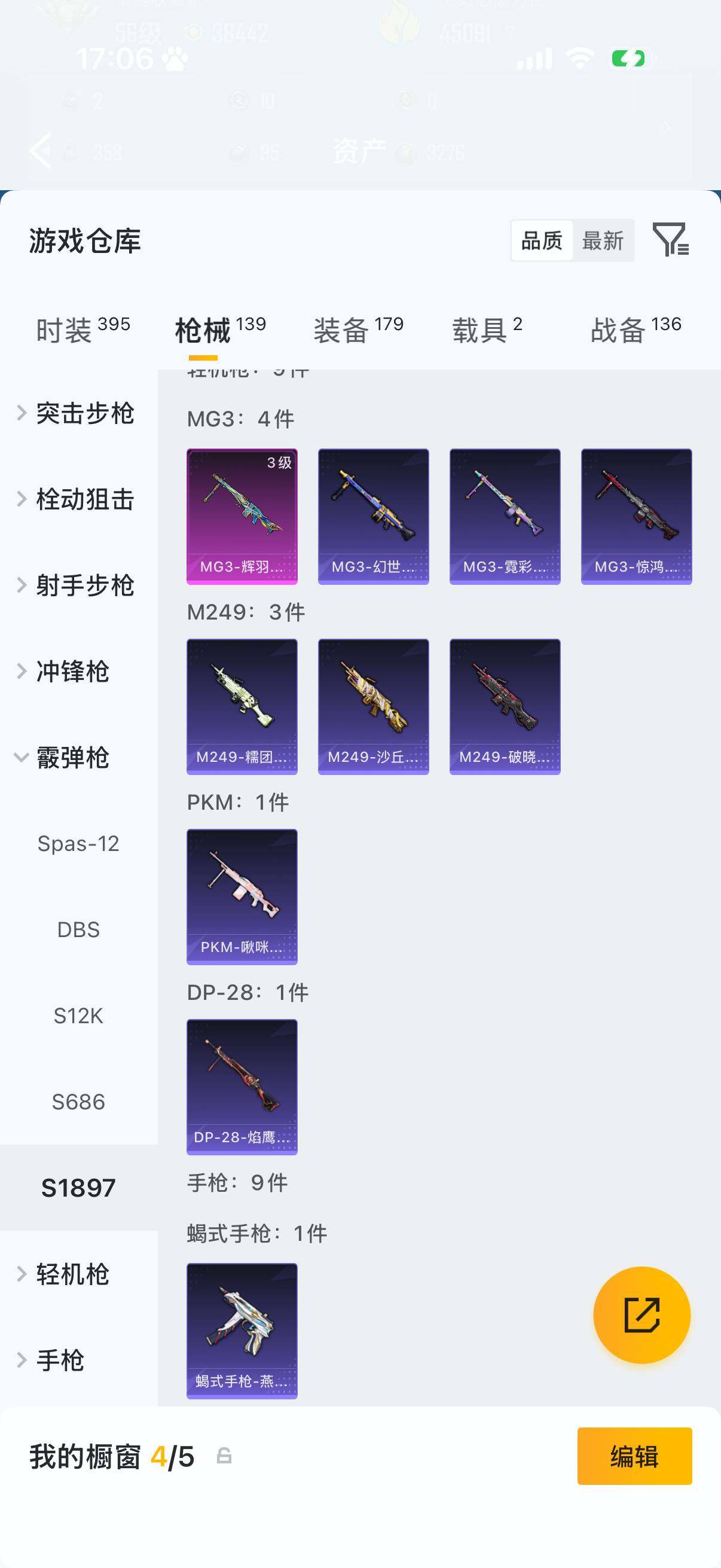Switch to the 装备 tab
721x1568 pixels.
click(358, 330)
